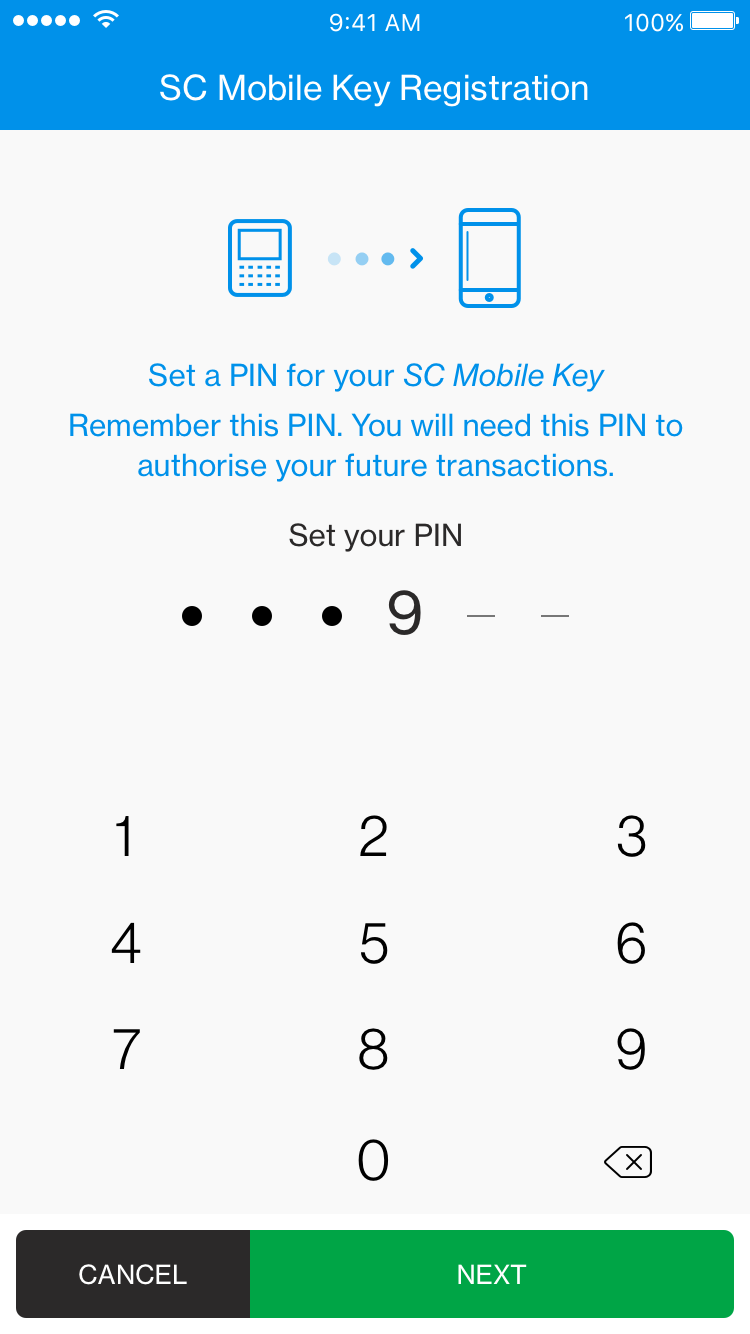Tap keypad number 6
Screen dimensions: 750x1334
631,943
